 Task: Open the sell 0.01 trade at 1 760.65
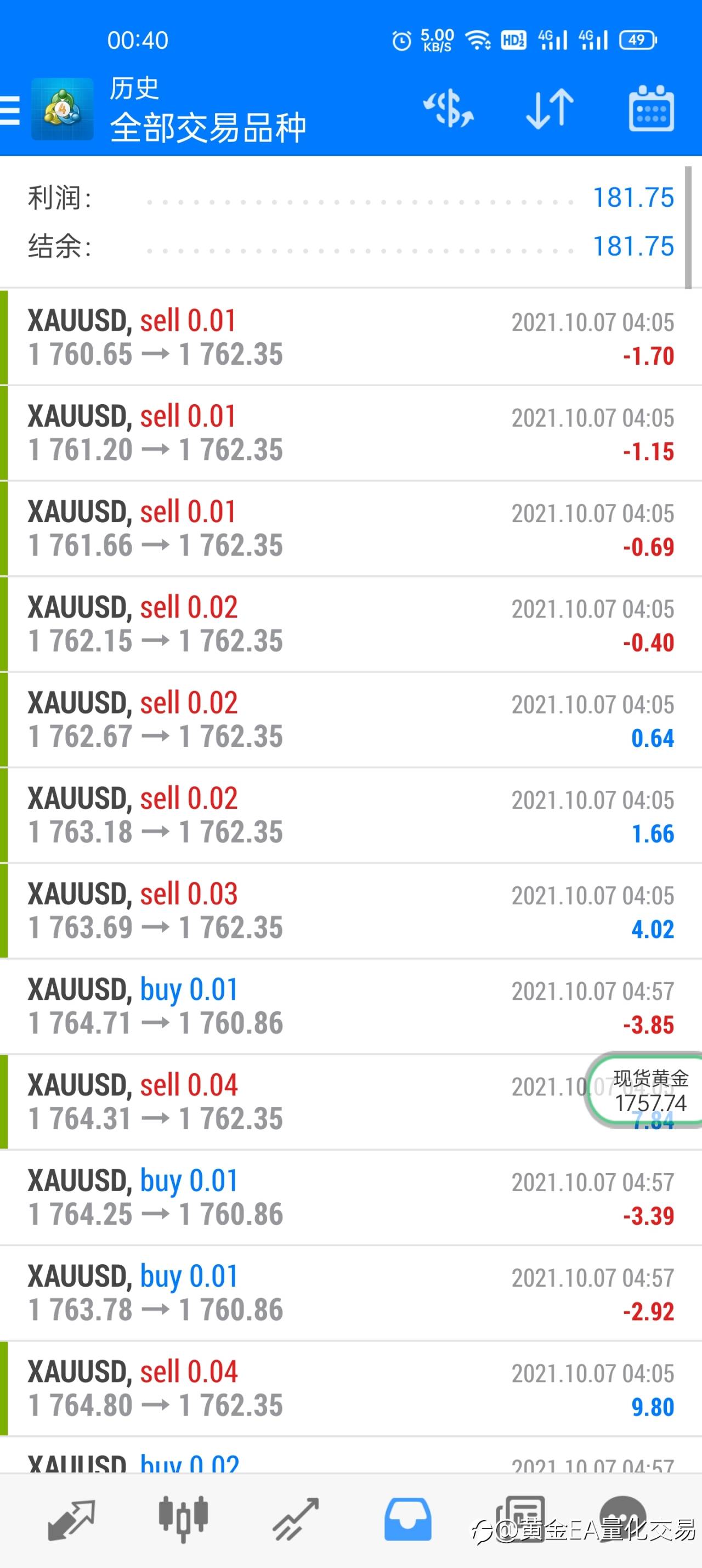pos(350,338)
